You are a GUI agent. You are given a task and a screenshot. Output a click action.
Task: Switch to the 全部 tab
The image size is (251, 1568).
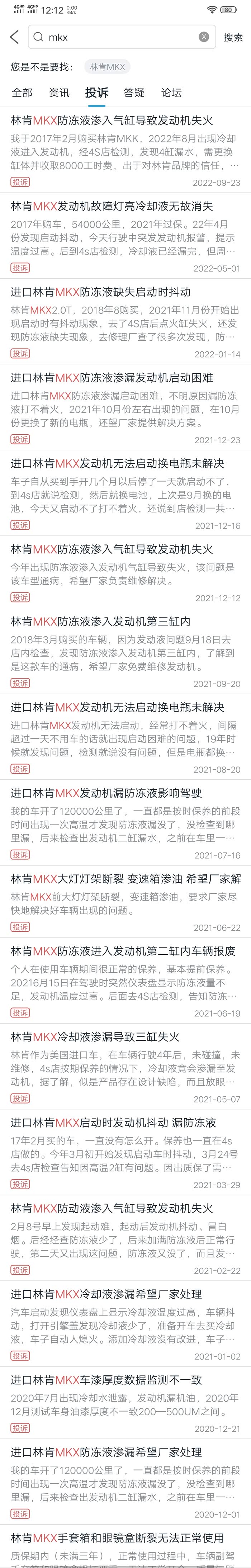[x=22, y=93]
